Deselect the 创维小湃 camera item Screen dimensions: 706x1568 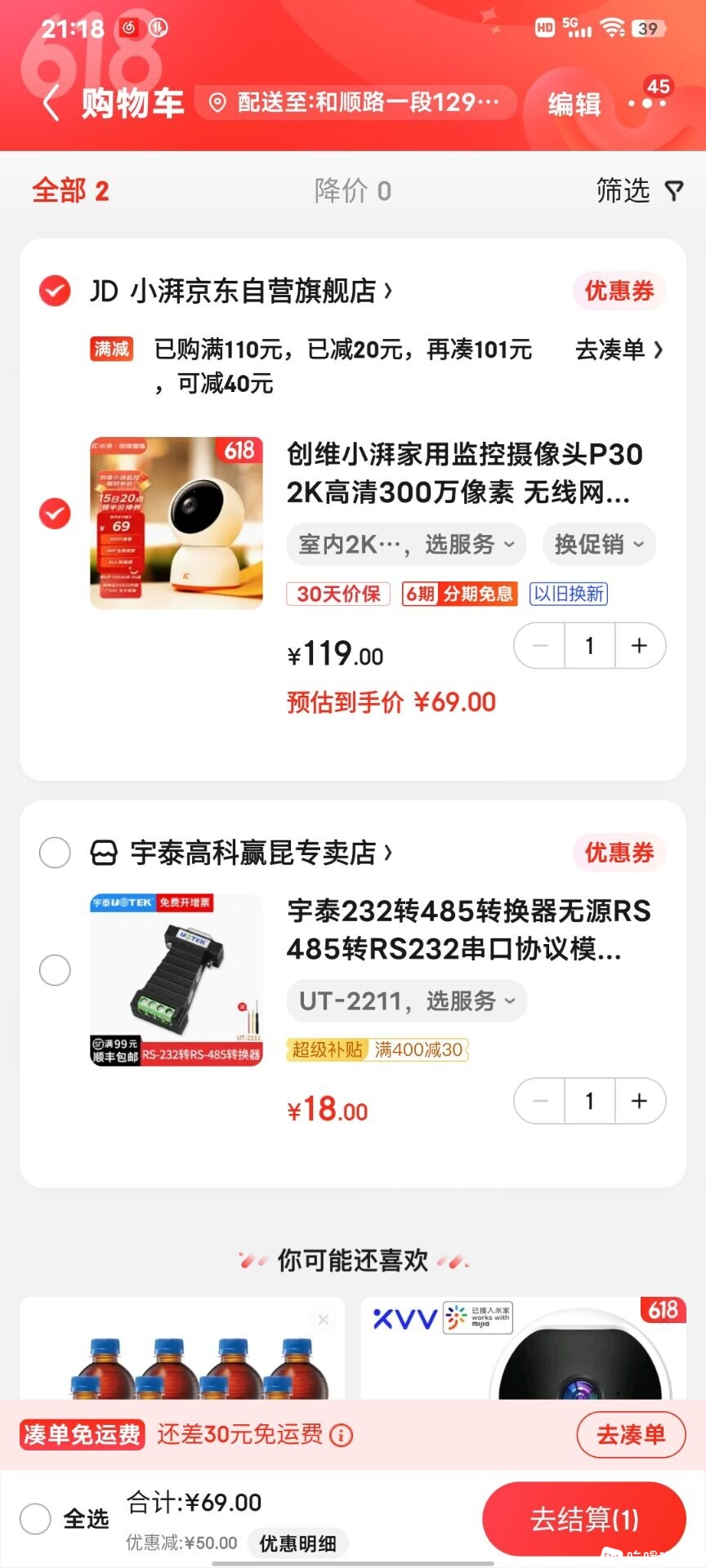(55, 514)
